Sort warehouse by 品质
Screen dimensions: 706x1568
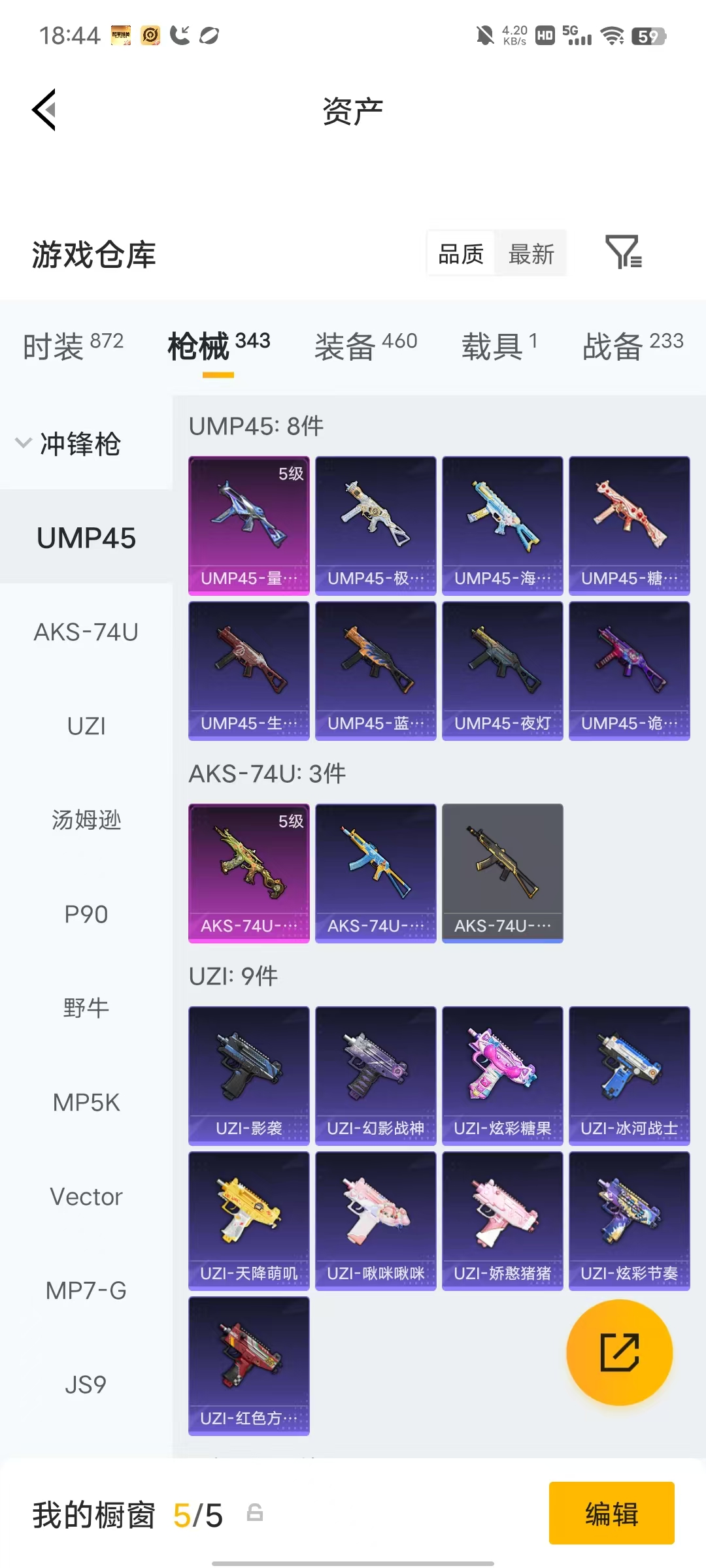tap(461, 254)
